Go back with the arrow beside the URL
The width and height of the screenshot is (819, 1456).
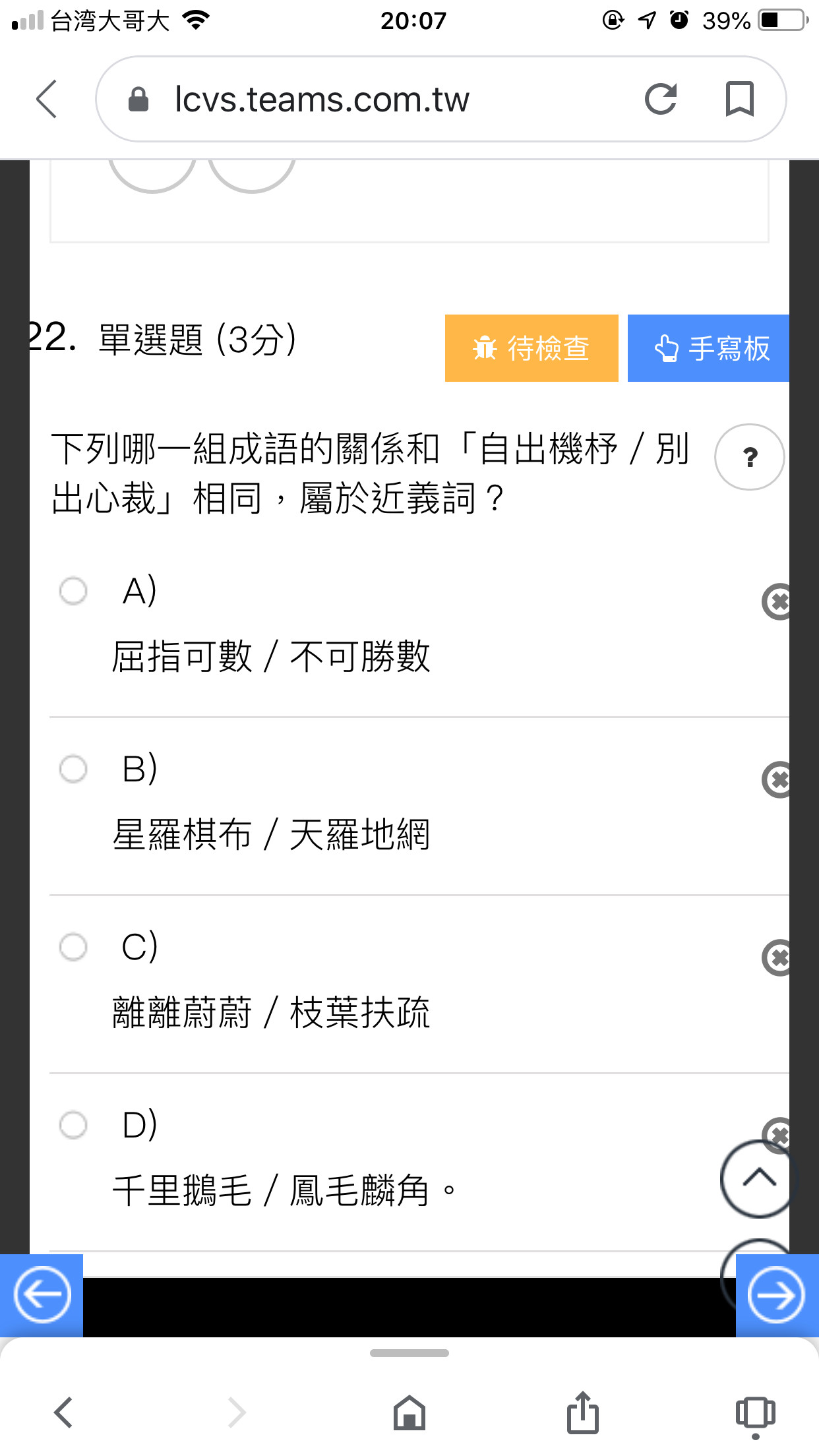point(47,100)
